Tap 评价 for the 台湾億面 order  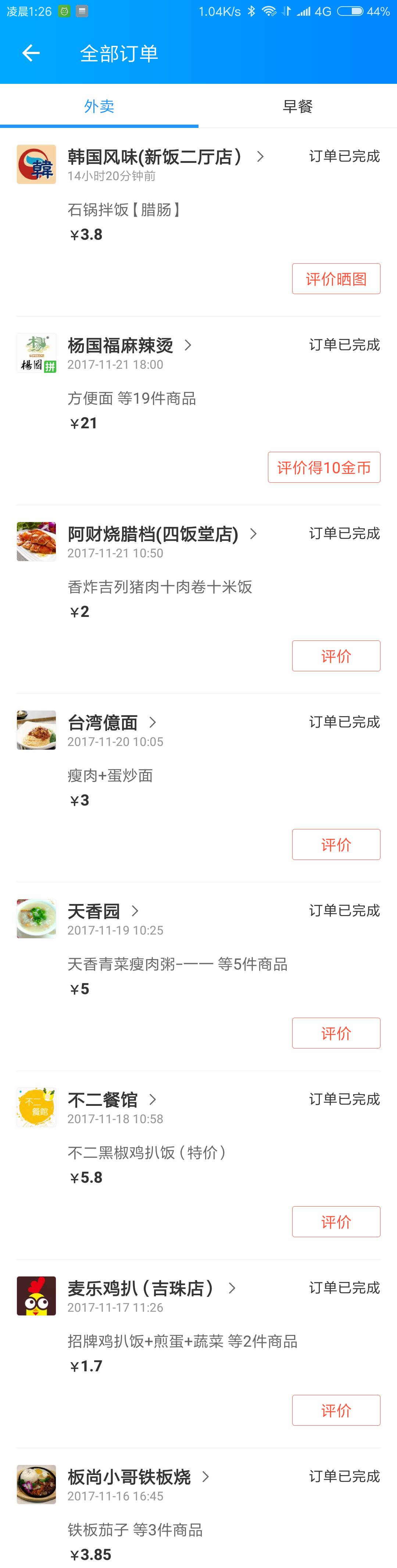[x=336, y=845]
